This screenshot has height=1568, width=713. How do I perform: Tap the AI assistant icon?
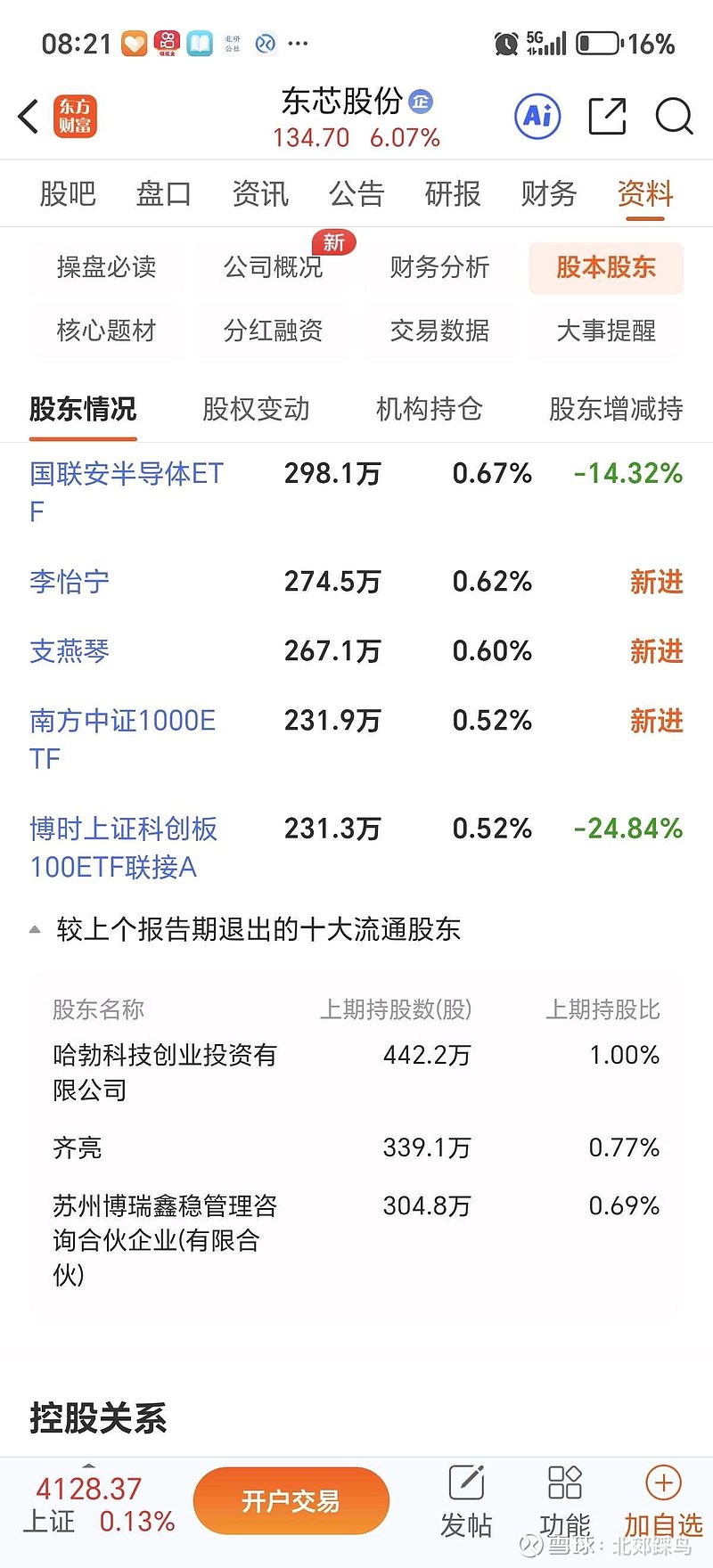536,117
